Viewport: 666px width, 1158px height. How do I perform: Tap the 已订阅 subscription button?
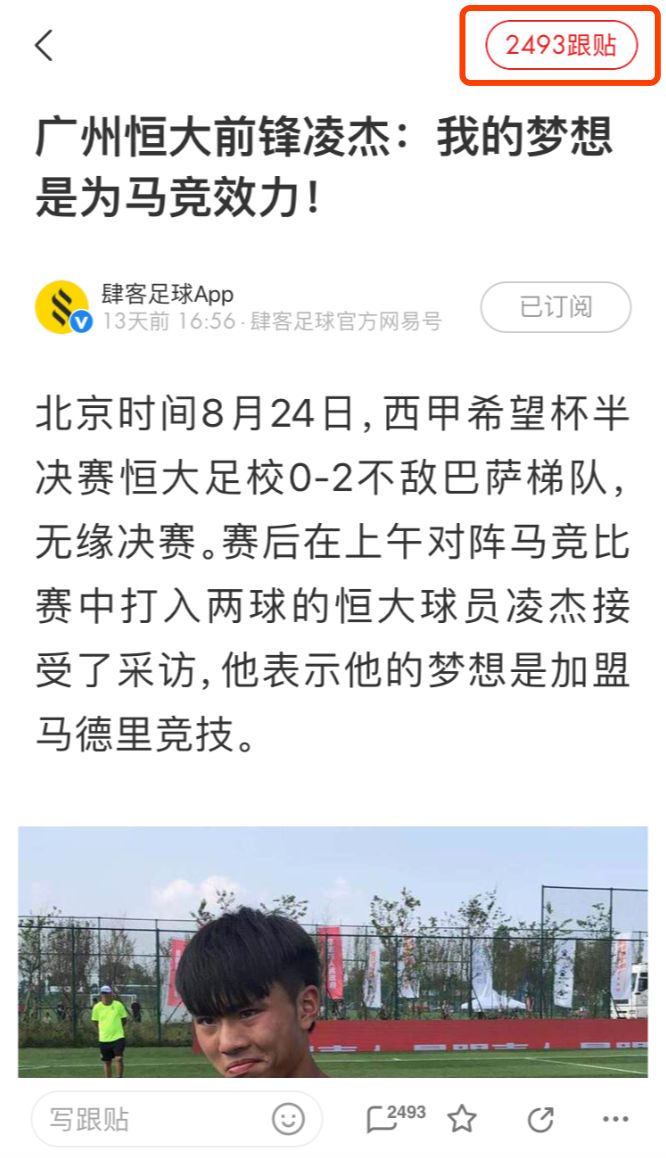[555, 307]
